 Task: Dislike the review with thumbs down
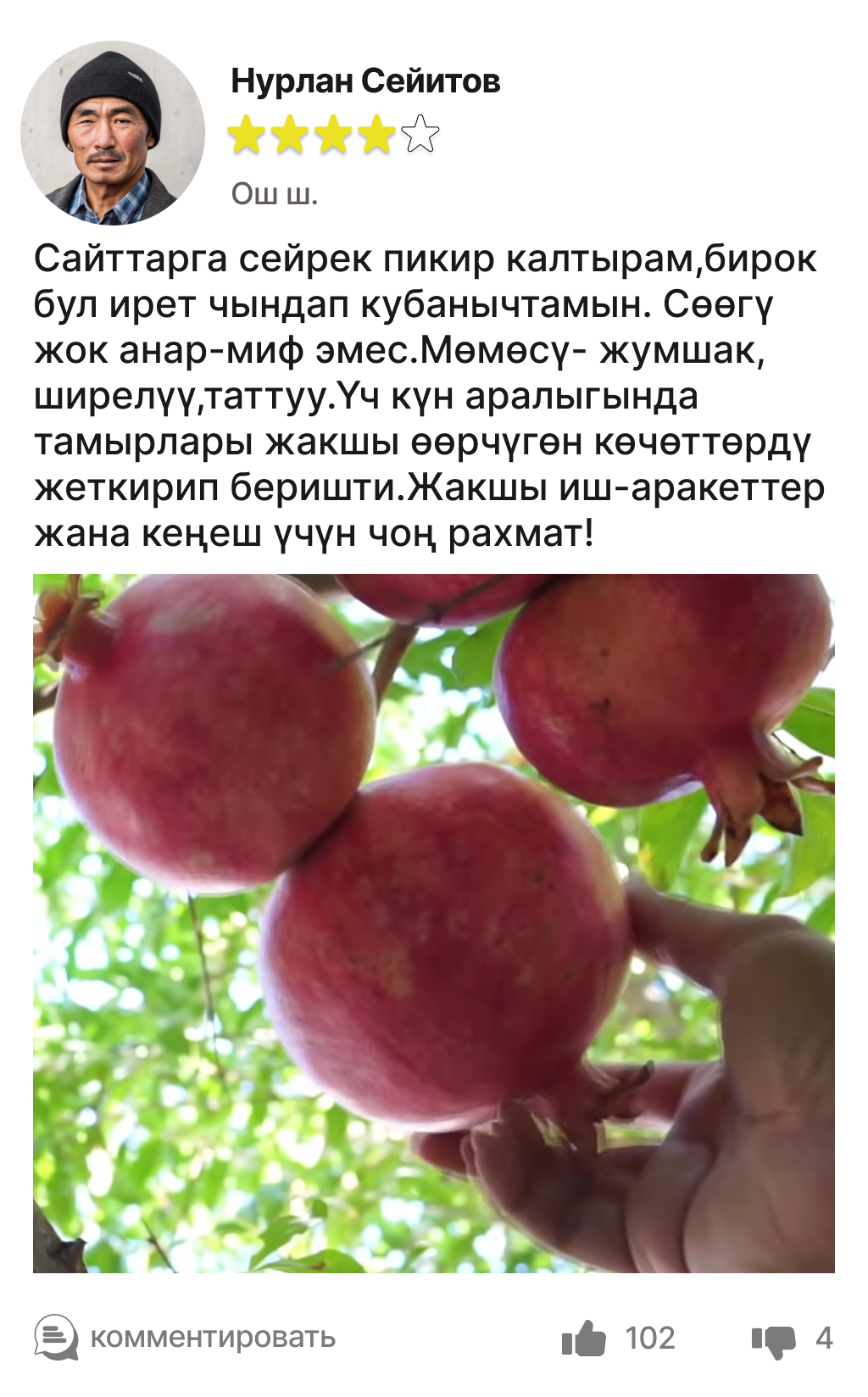(x=773, y=1339)
